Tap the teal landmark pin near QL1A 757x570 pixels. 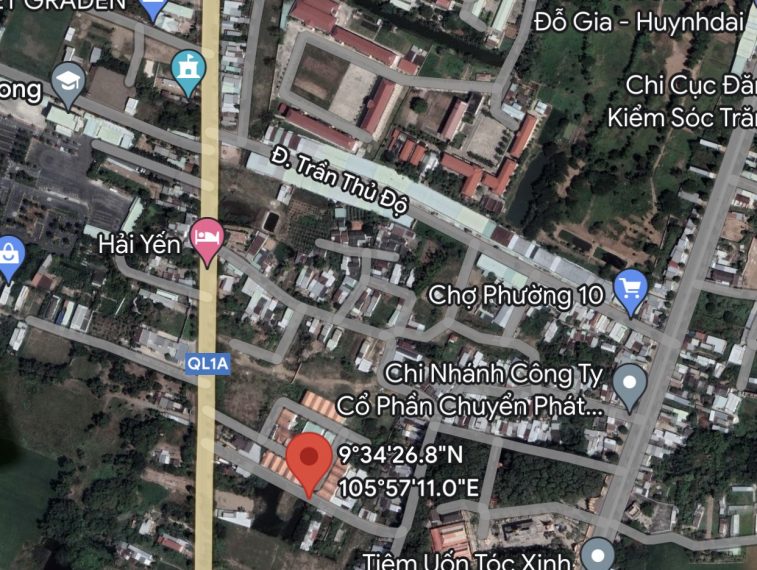188,69
